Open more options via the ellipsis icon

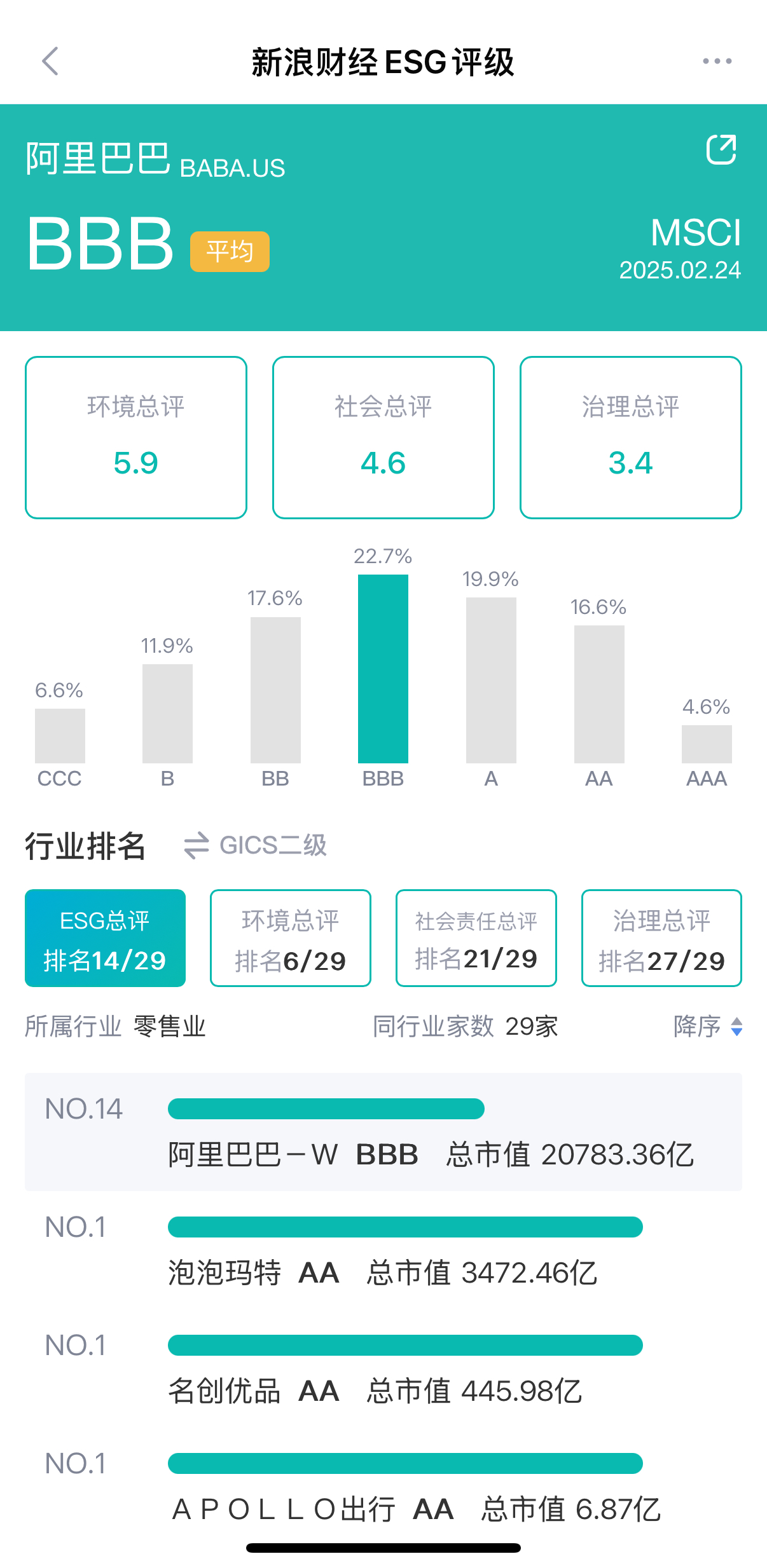click(717, 60)
